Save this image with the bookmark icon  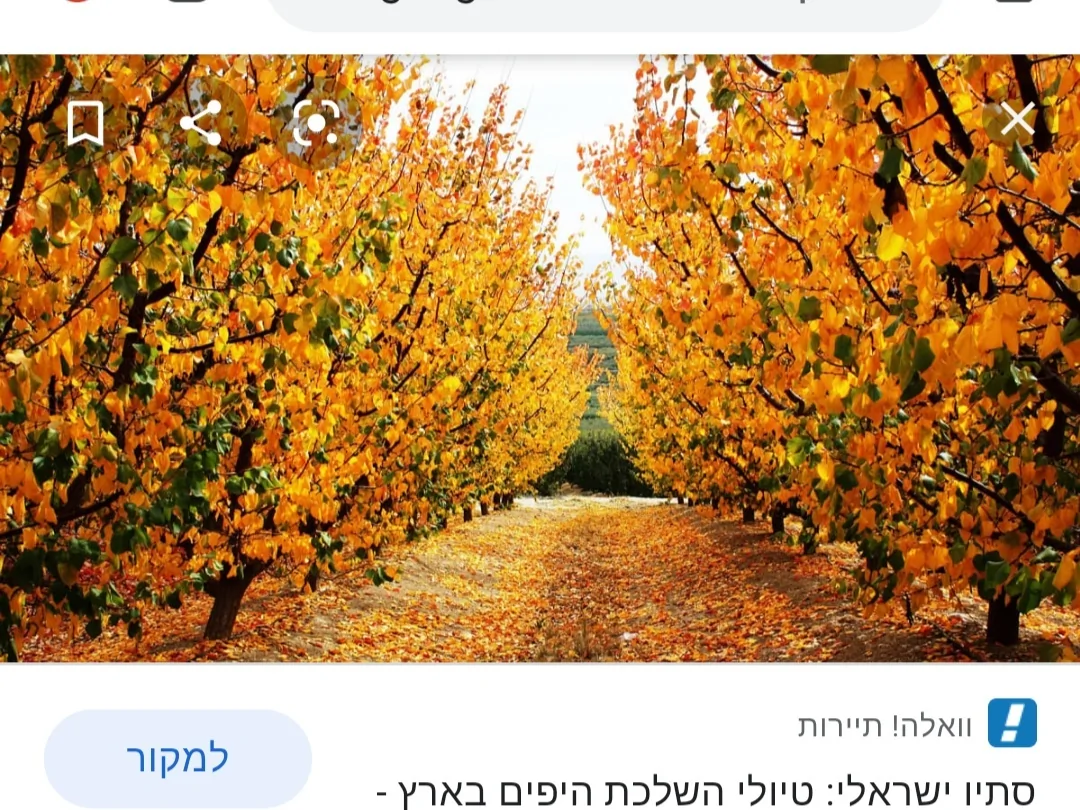(x=86, y=124)
